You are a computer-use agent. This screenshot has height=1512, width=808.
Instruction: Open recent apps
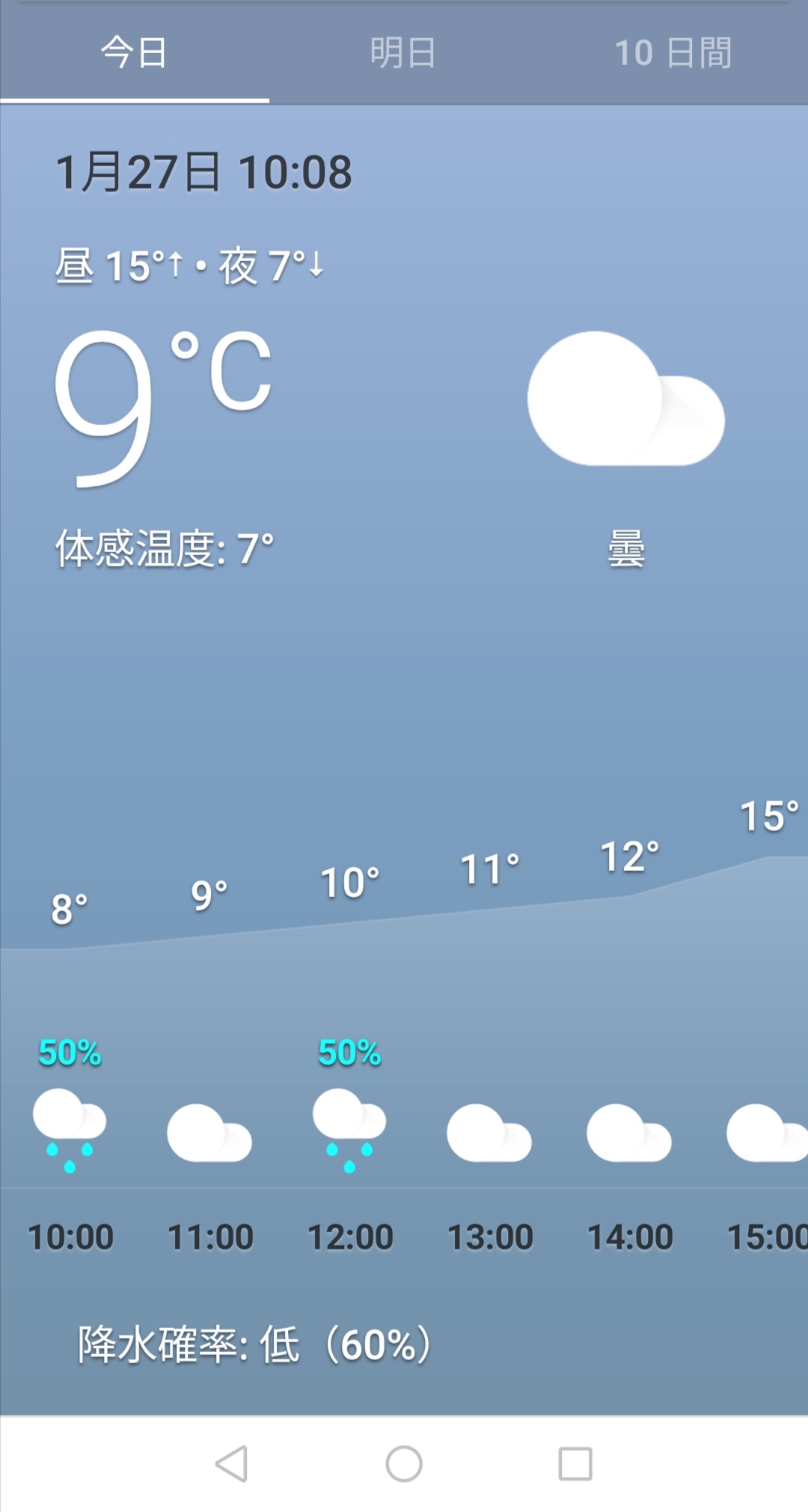click(x=575, y=1463)
